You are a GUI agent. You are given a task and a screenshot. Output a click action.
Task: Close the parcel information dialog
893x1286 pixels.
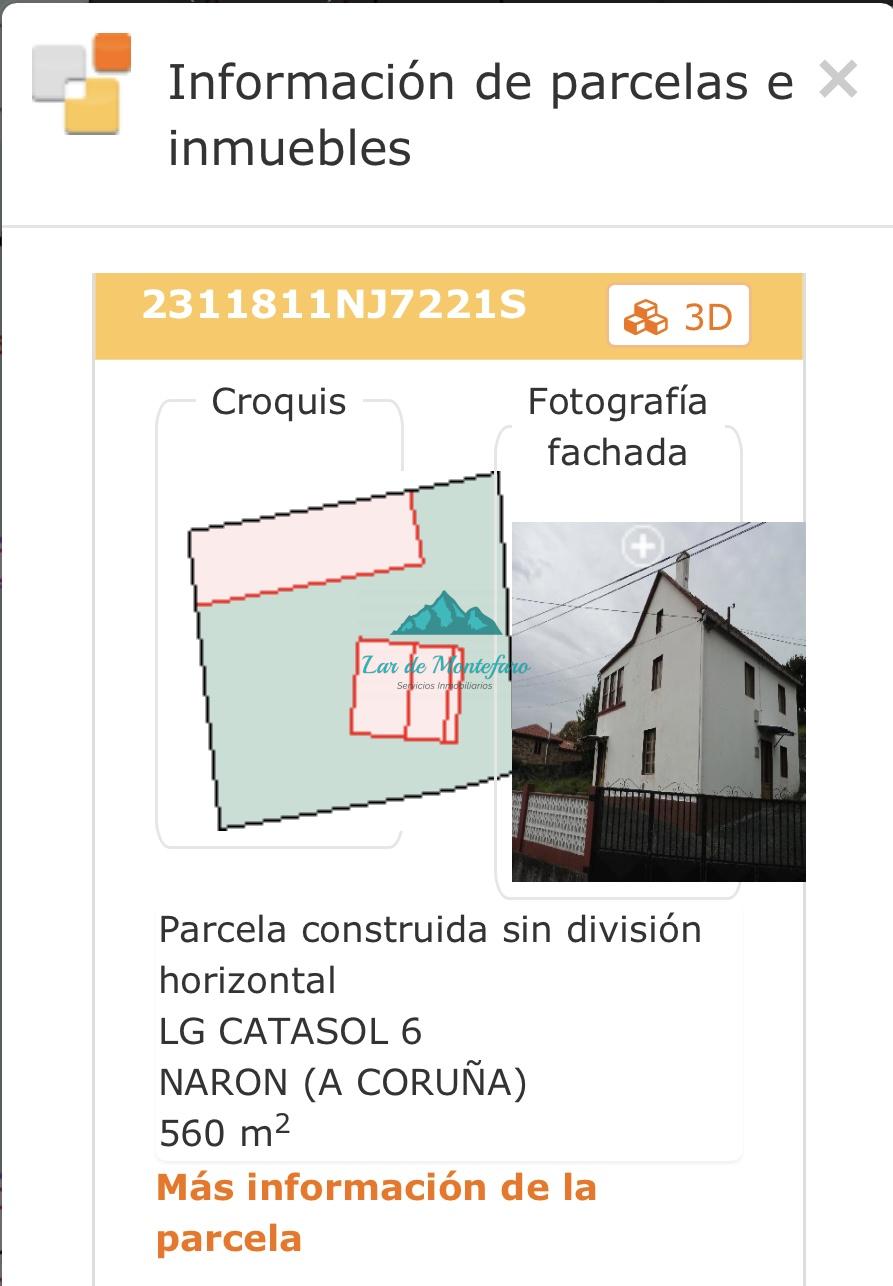click(837, 80)
